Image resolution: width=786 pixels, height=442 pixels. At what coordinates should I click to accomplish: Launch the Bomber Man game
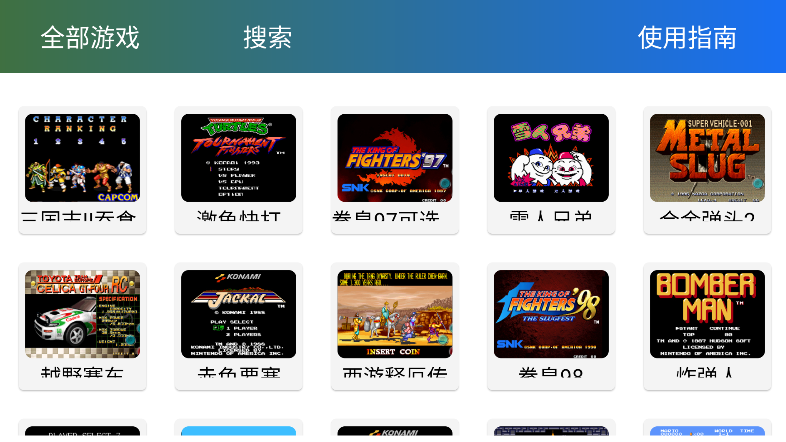point(707,315)
